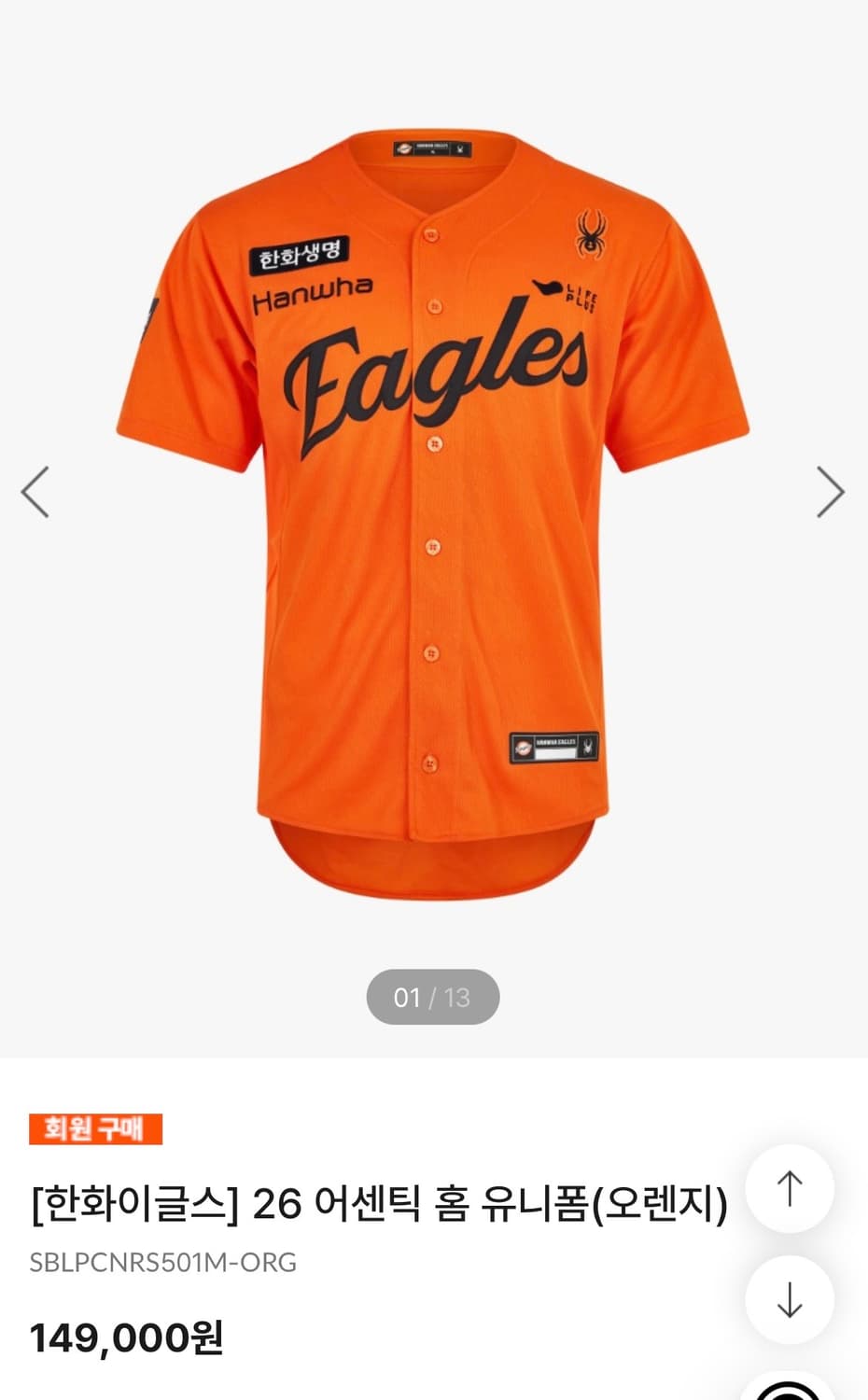The image size is (868, 1400).
Task: Go to the next product image
Action: 830,492
